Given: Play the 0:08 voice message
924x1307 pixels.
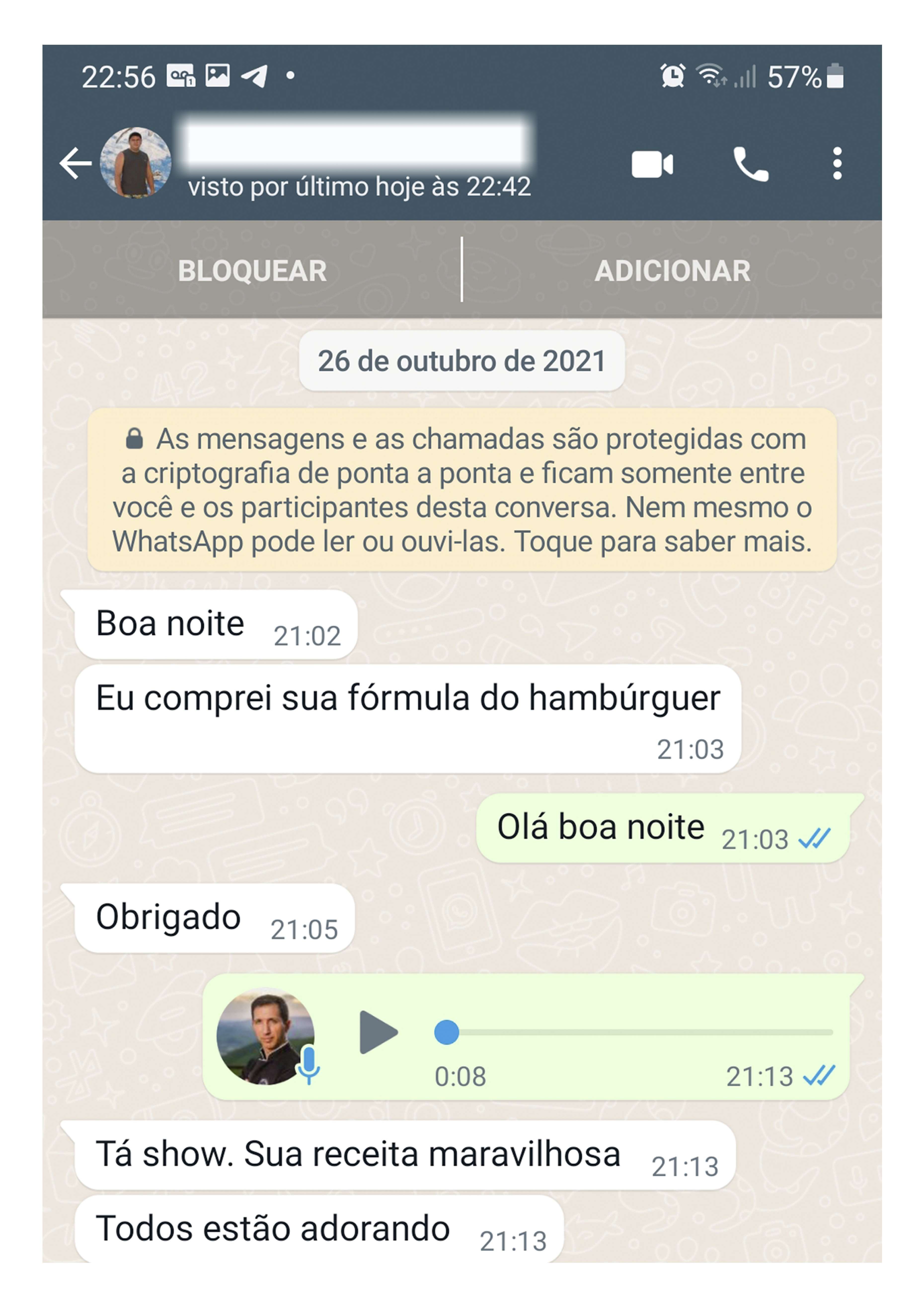Looking at the screenshot, I should (379, 1032).
